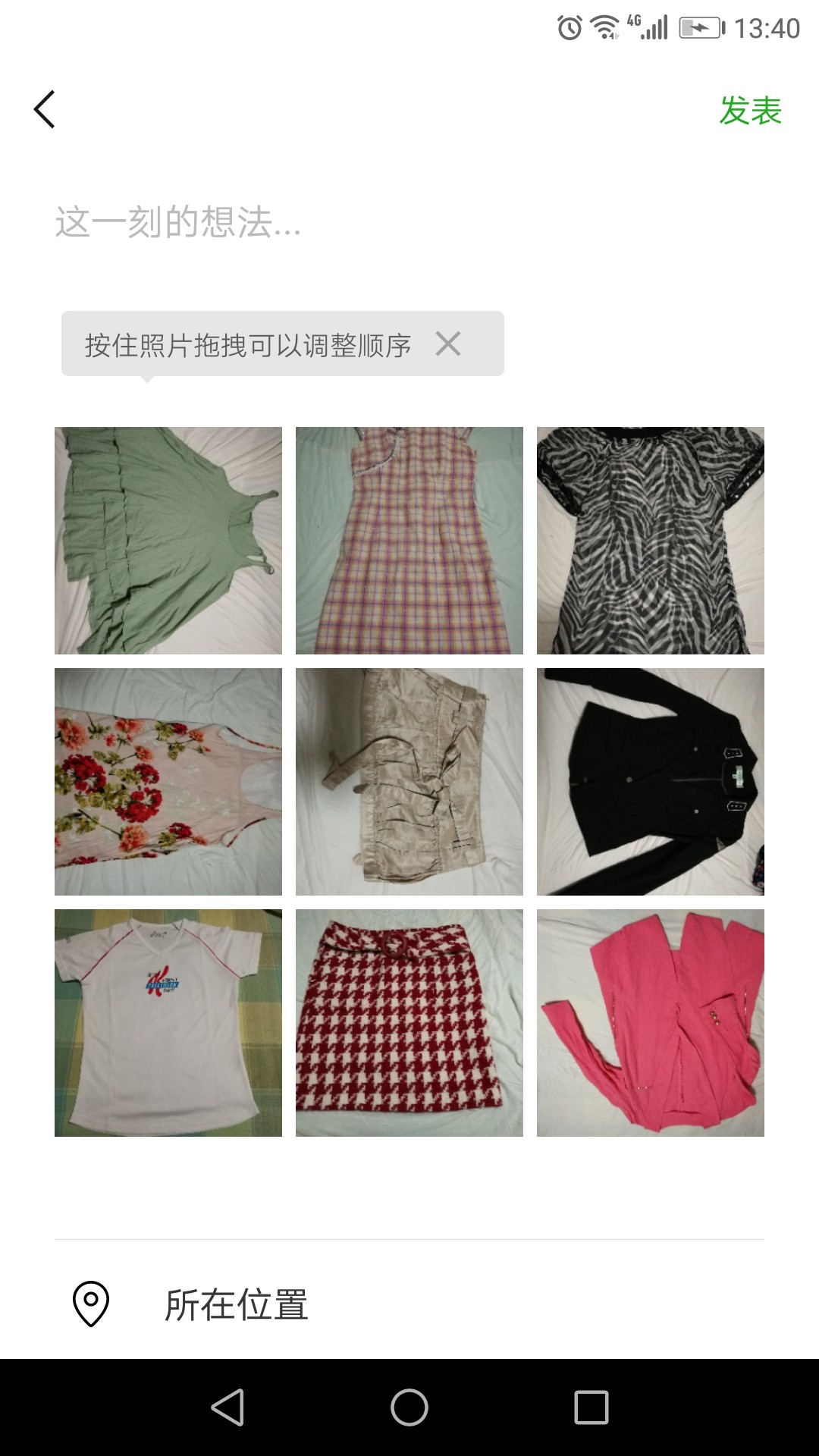Image resolution: width=819 pixels, height=1456 pixels.
Task: Go back using the top-left arrow
Action: coord(45,109)
